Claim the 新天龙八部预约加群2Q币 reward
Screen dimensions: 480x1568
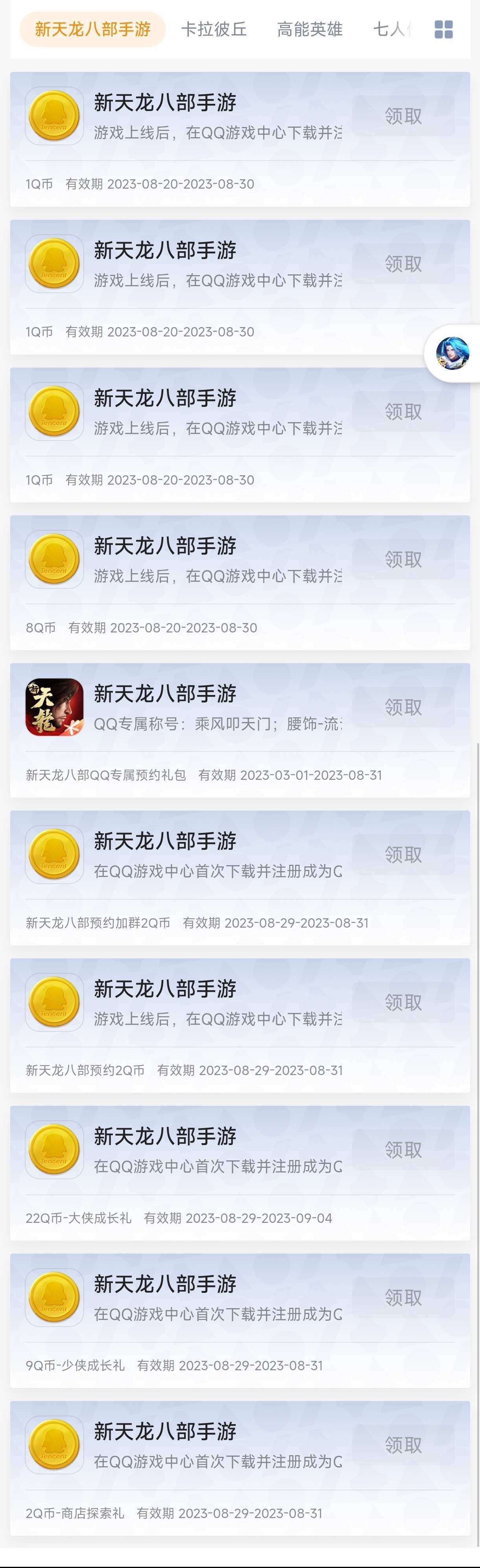pyautogui.click(x=402, y=855)
